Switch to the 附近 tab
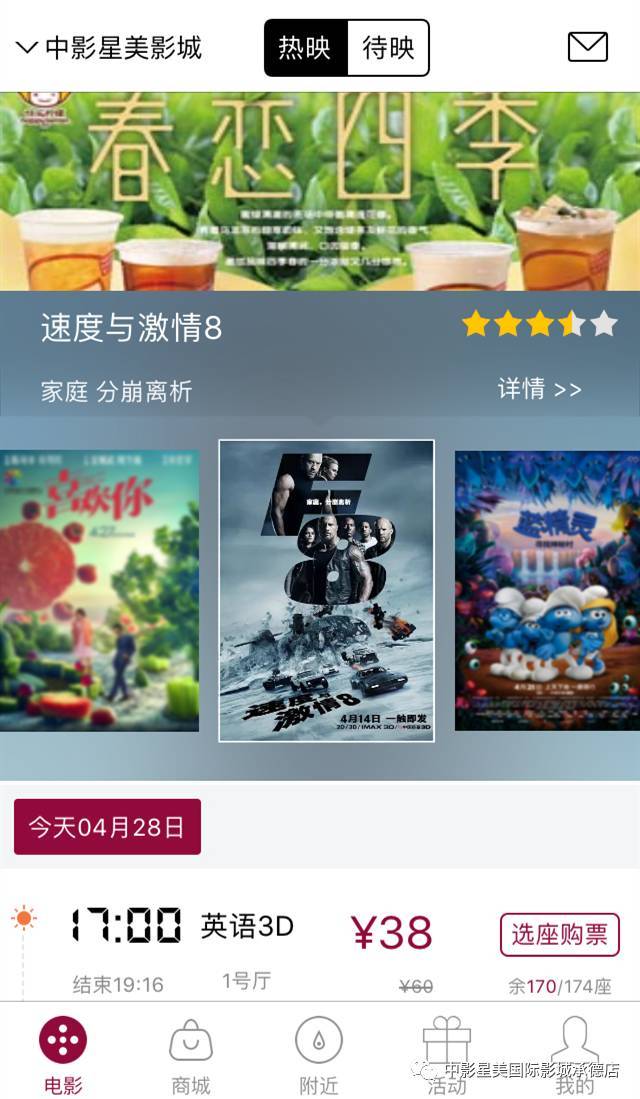640x1099 pixels. click(x=319, y=1054)
